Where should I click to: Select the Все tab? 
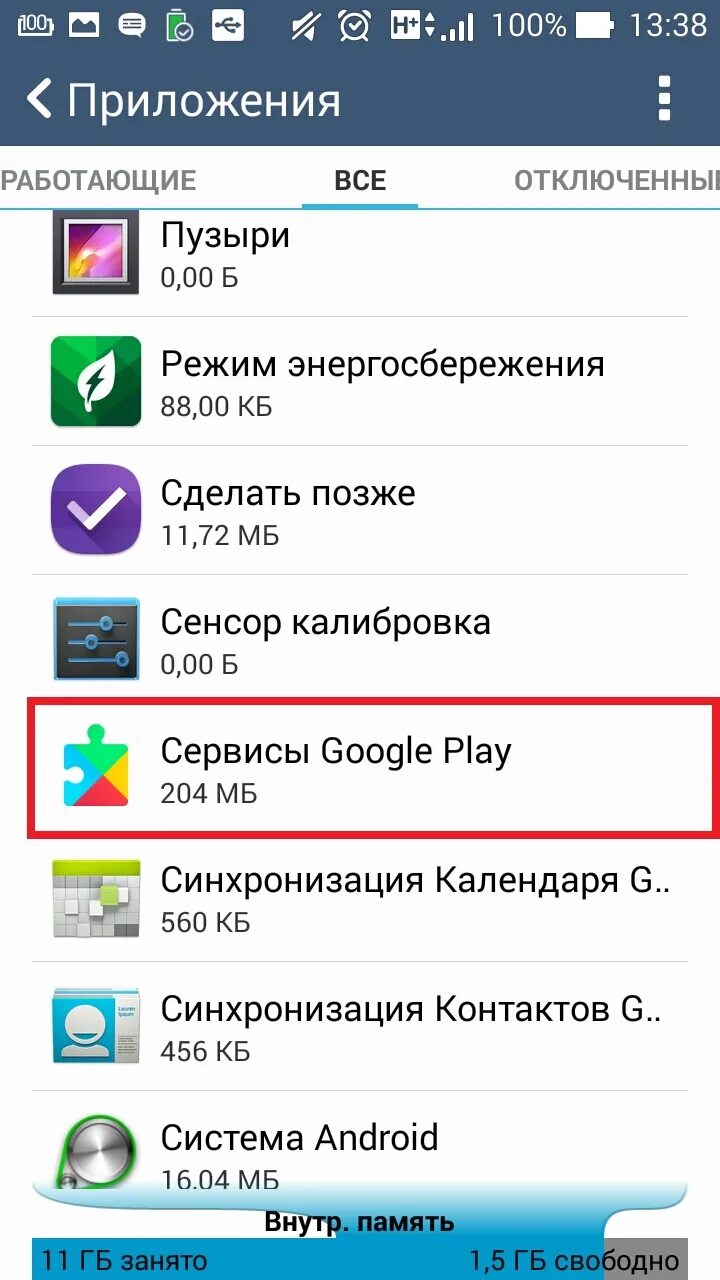pyautogui.click(x=360, y=180)
